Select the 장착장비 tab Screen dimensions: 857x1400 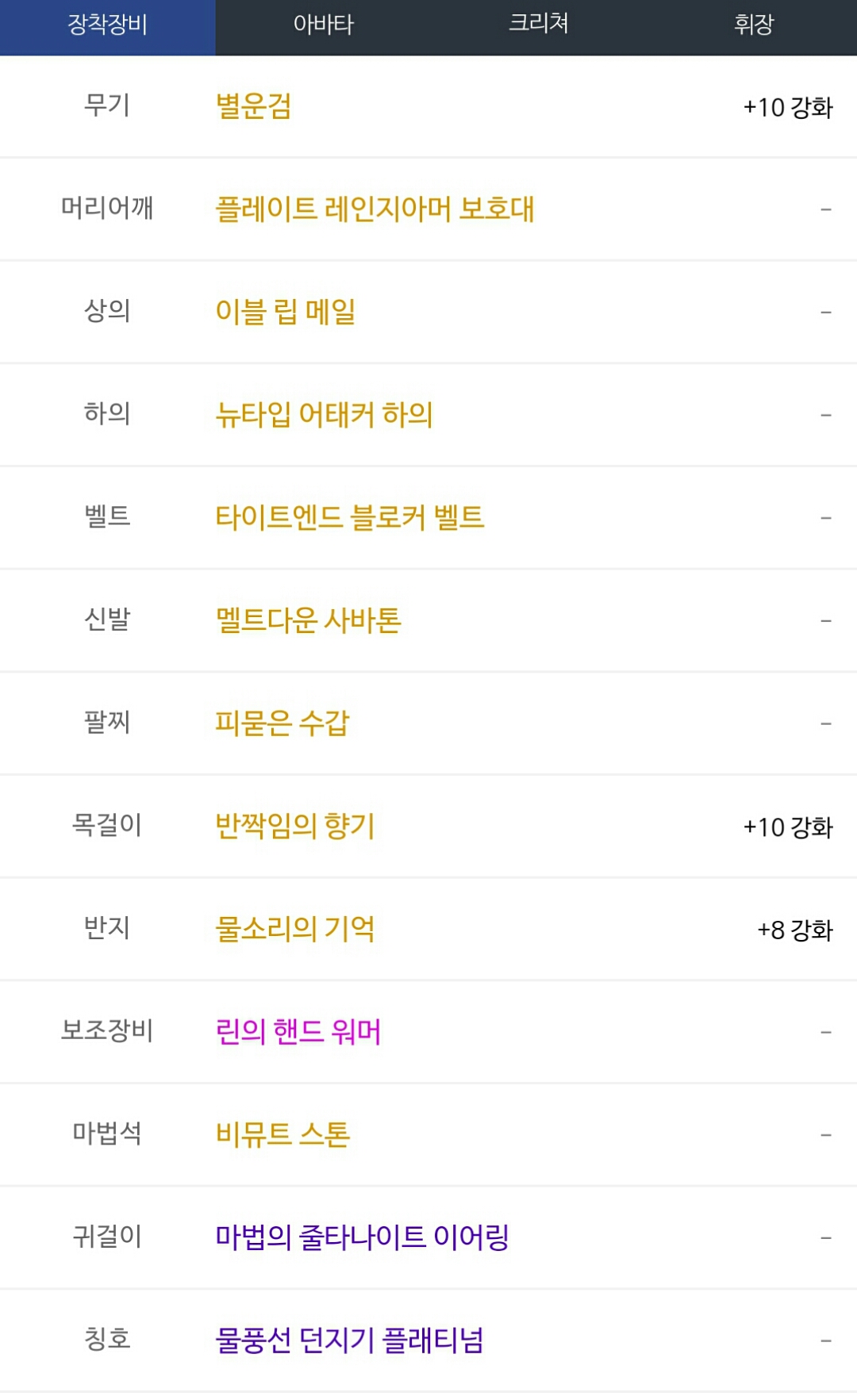click(x=107, y=27)
